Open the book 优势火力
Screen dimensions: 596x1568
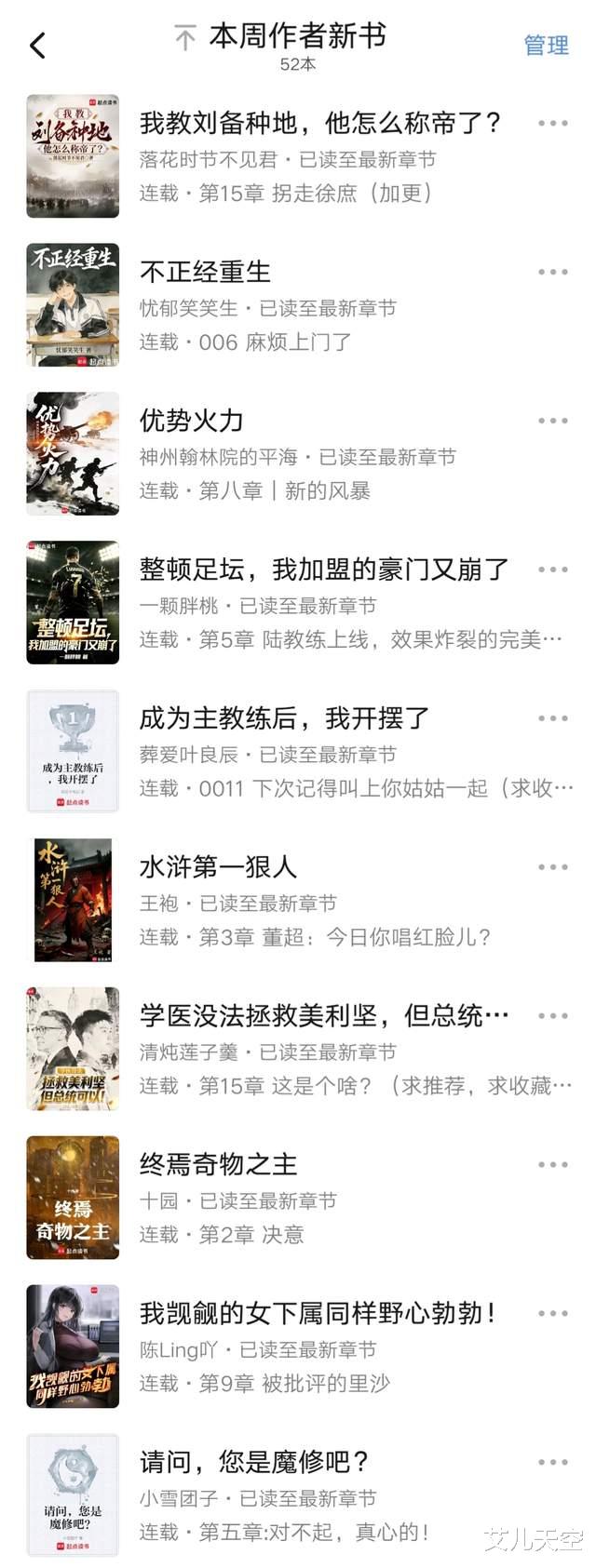pyautogui.click(x=192, y=421)
